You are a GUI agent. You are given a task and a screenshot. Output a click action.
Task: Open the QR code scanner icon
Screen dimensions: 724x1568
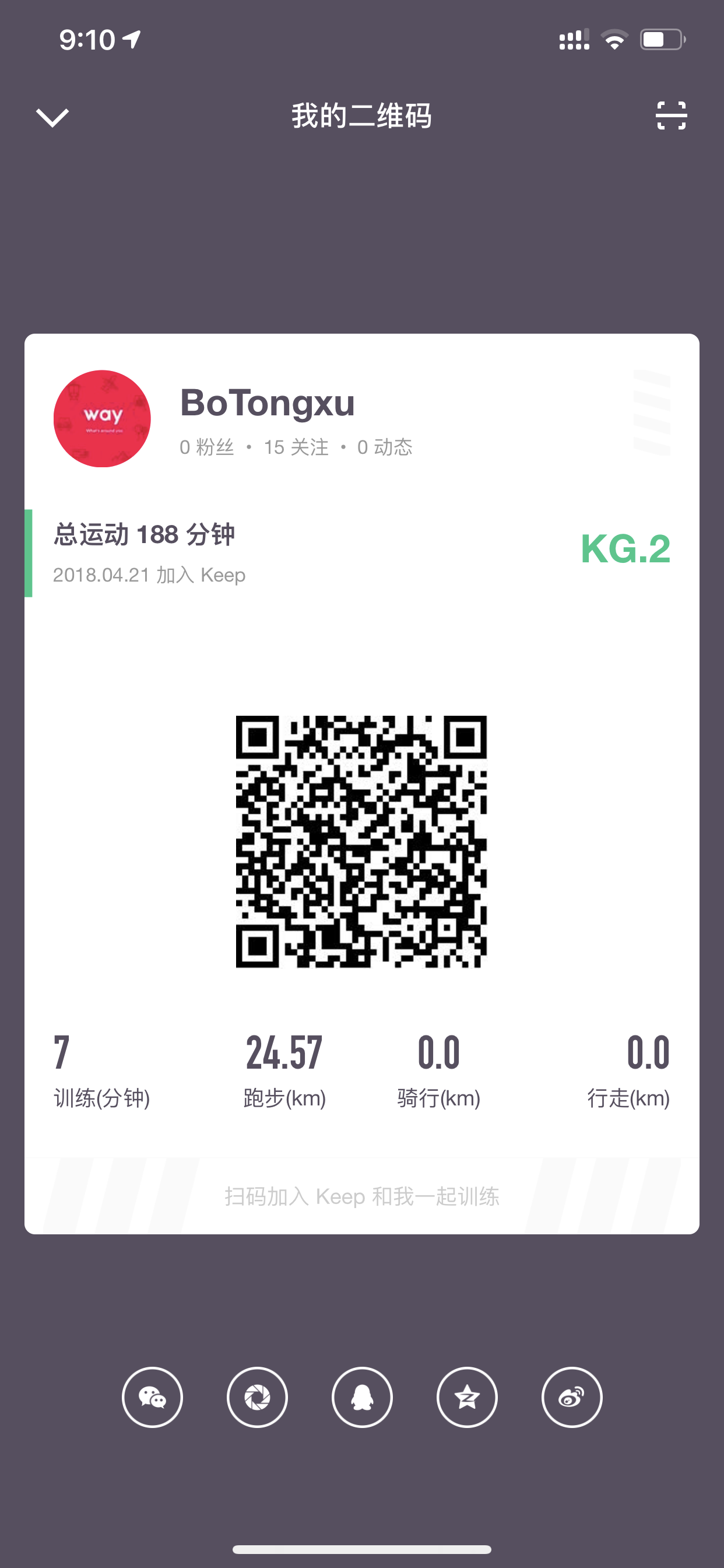point(671,116)
